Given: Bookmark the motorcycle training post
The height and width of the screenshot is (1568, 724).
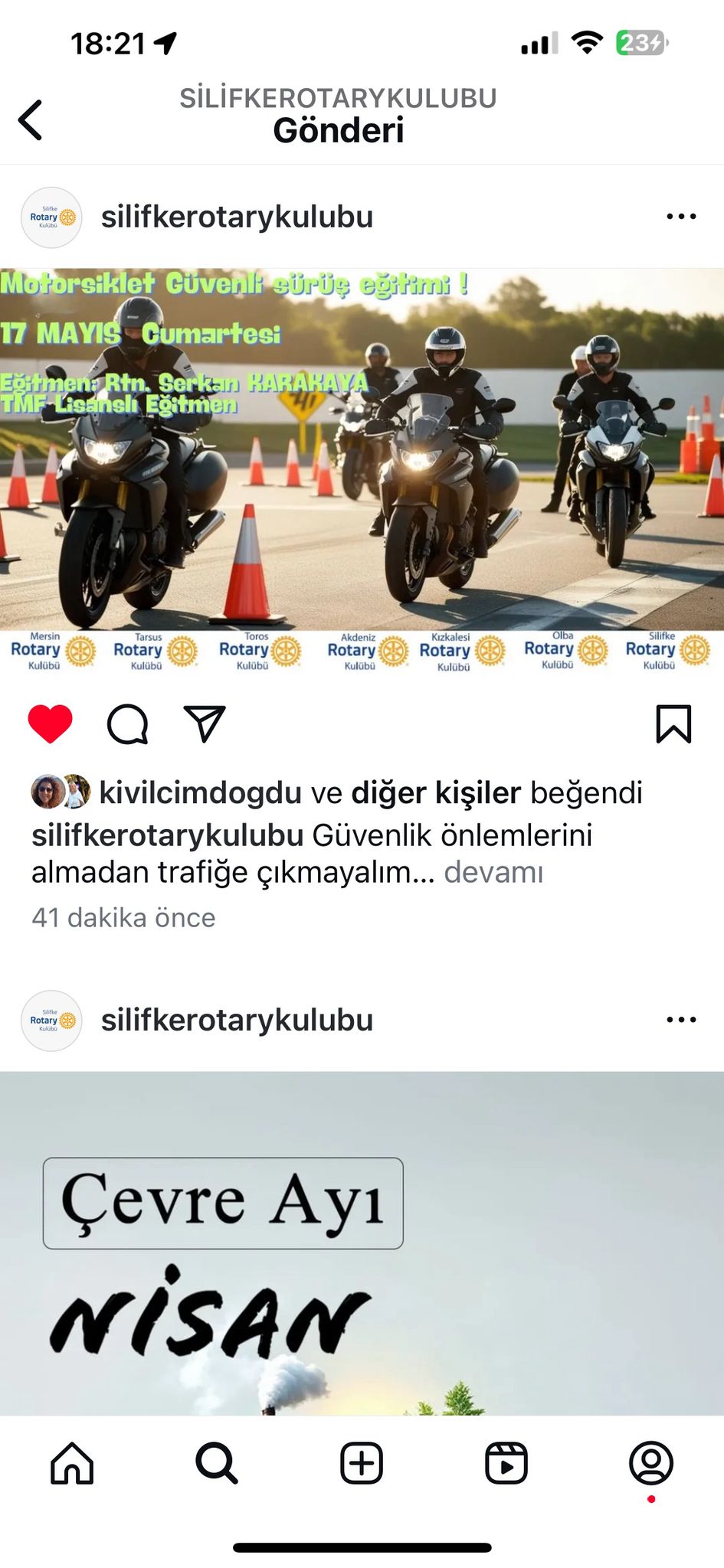Looking at the screenshot, I should click(x=674, y=724).
